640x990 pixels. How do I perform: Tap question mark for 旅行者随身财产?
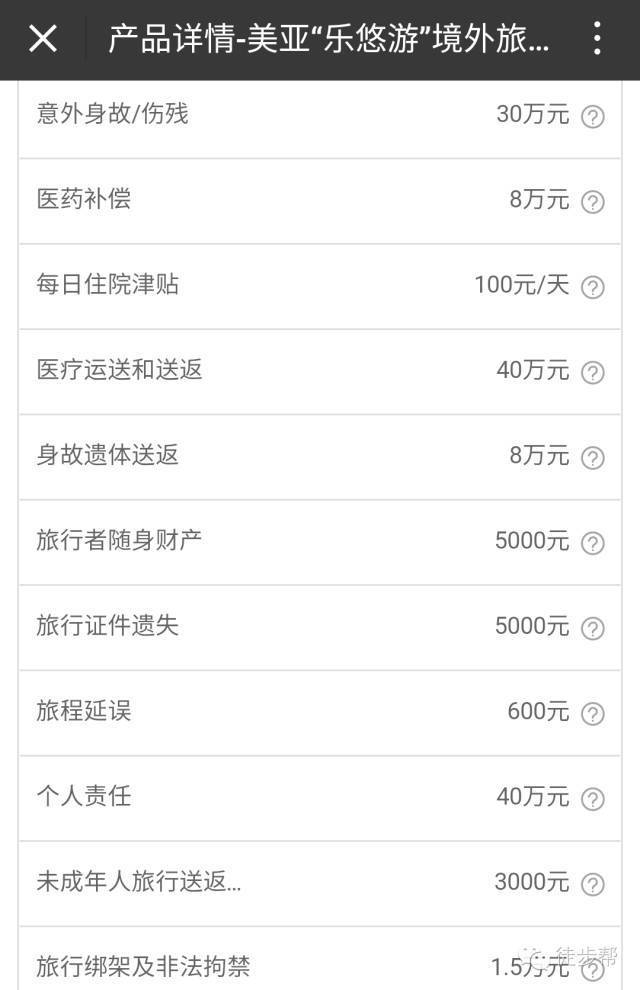click(x=593, y=543)
